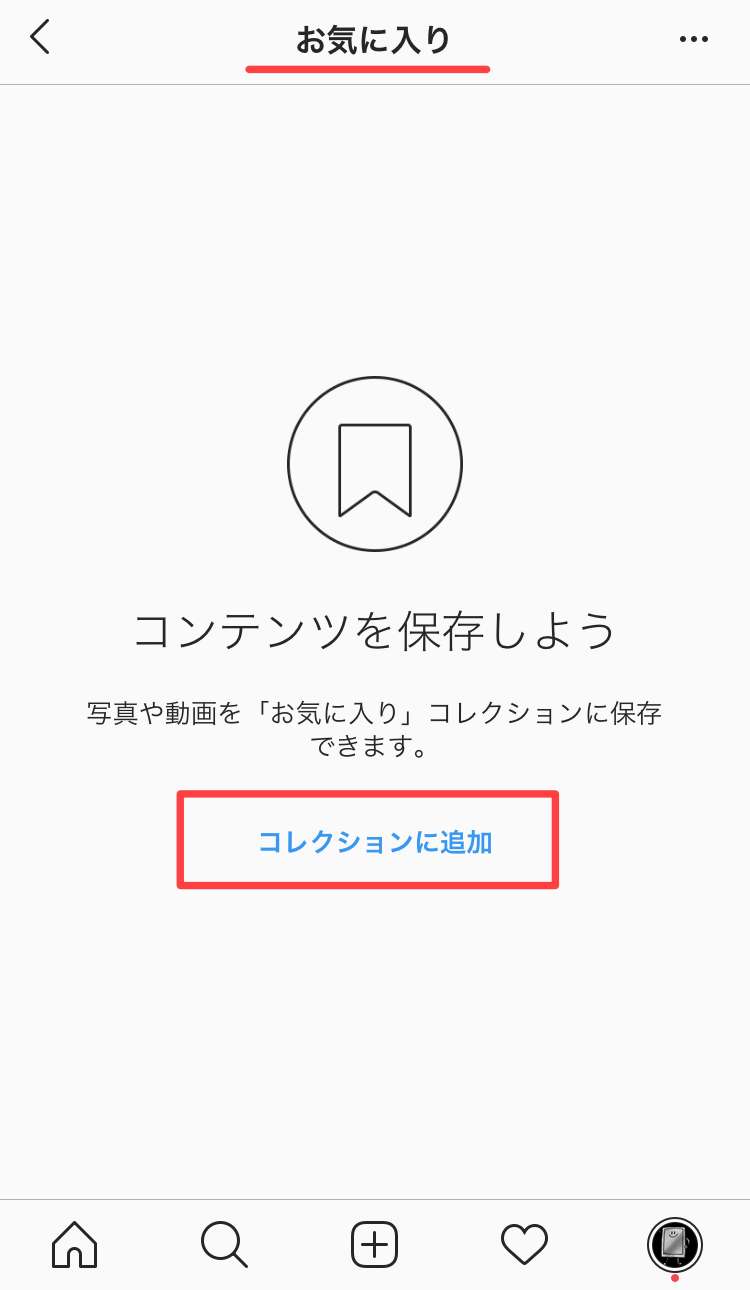Screen dimensions: 750x1290
Task: Go to the Home feed tab
Action: pyautogui.click(x=75, y=1245)
